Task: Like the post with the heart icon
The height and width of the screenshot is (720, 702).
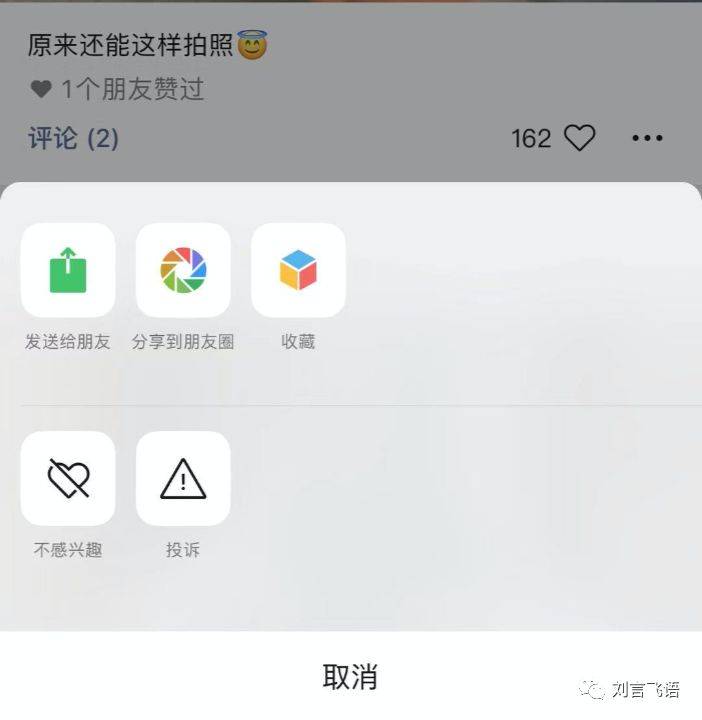Action: coord(580,138)
